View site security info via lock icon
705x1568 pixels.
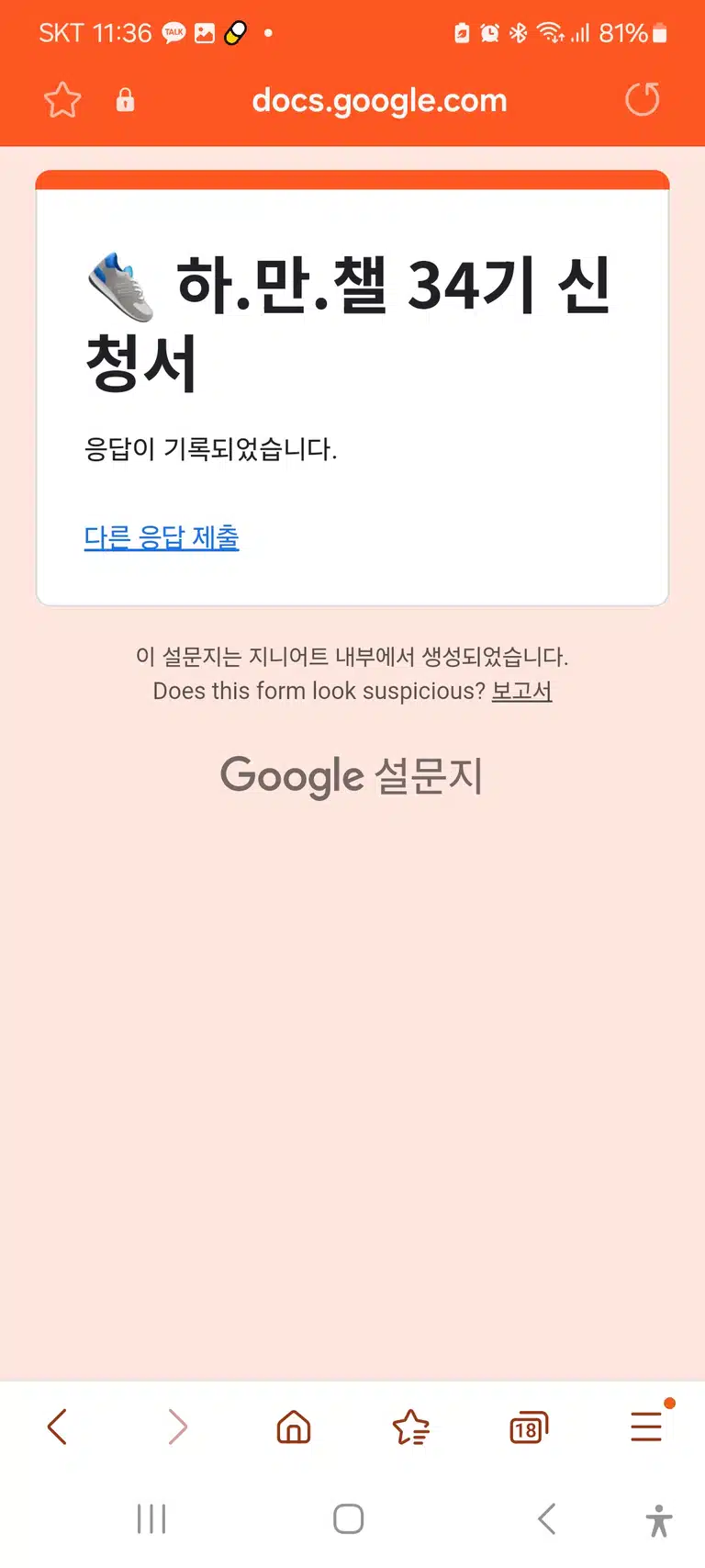tap(126, 99)
